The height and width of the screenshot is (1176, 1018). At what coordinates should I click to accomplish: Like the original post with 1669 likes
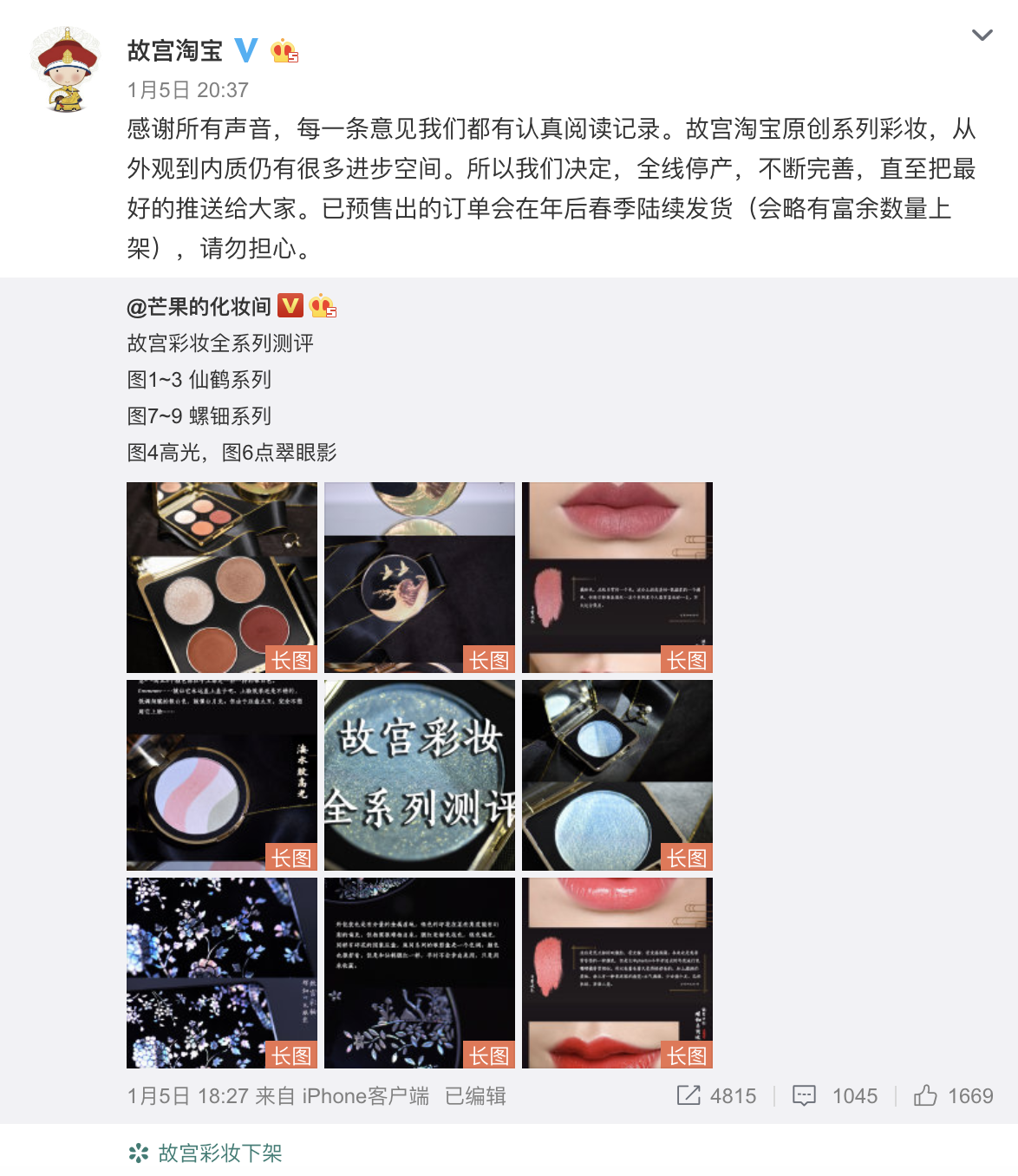tap(953, 1096)
